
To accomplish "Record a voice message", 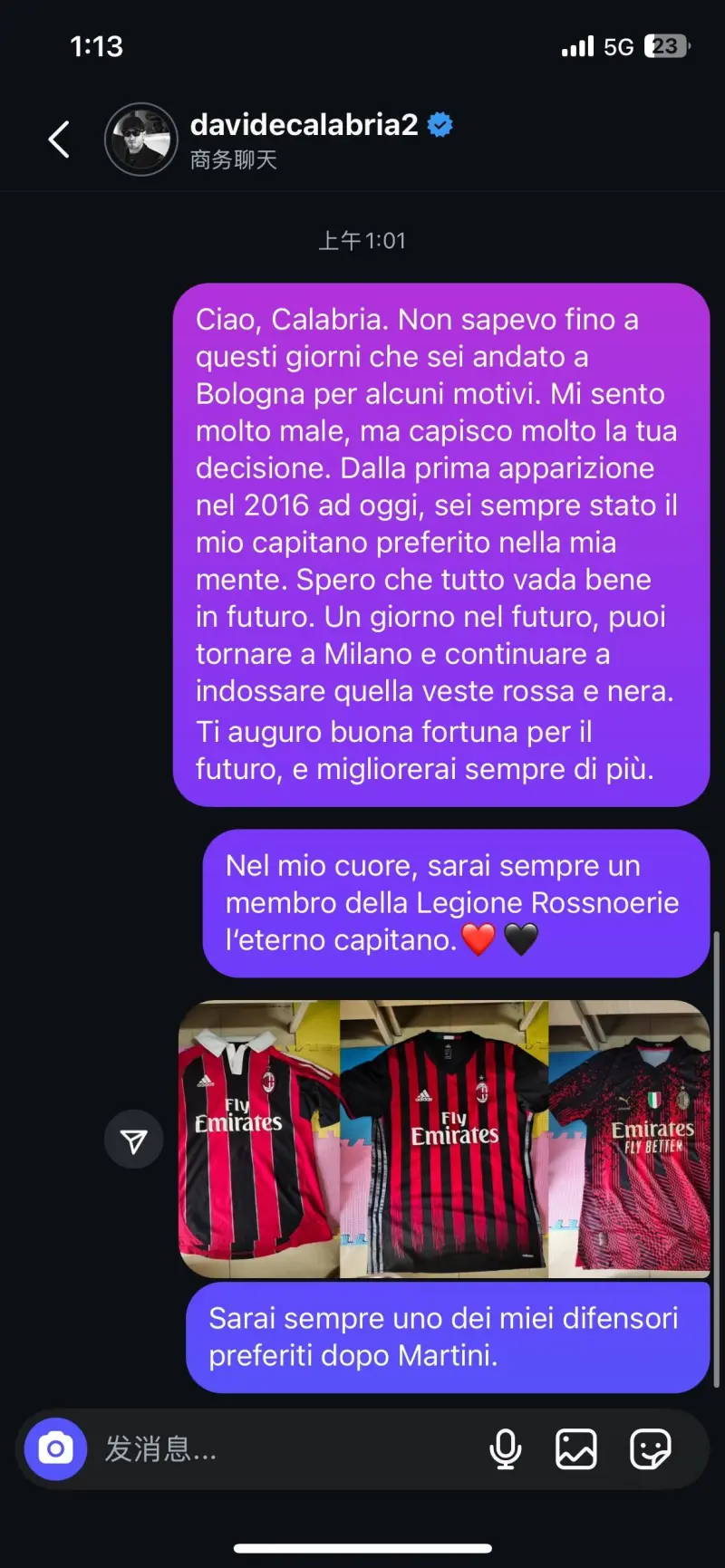I will 505,1449.
